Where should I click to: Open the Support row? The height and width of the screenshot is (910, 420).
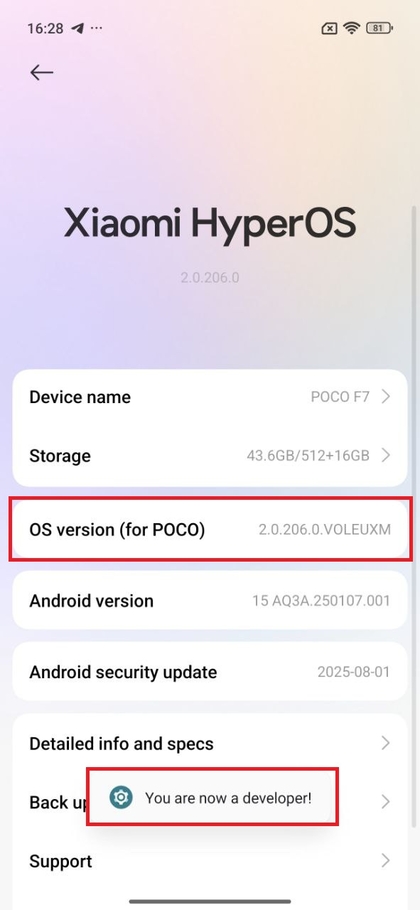coord(210,861)
